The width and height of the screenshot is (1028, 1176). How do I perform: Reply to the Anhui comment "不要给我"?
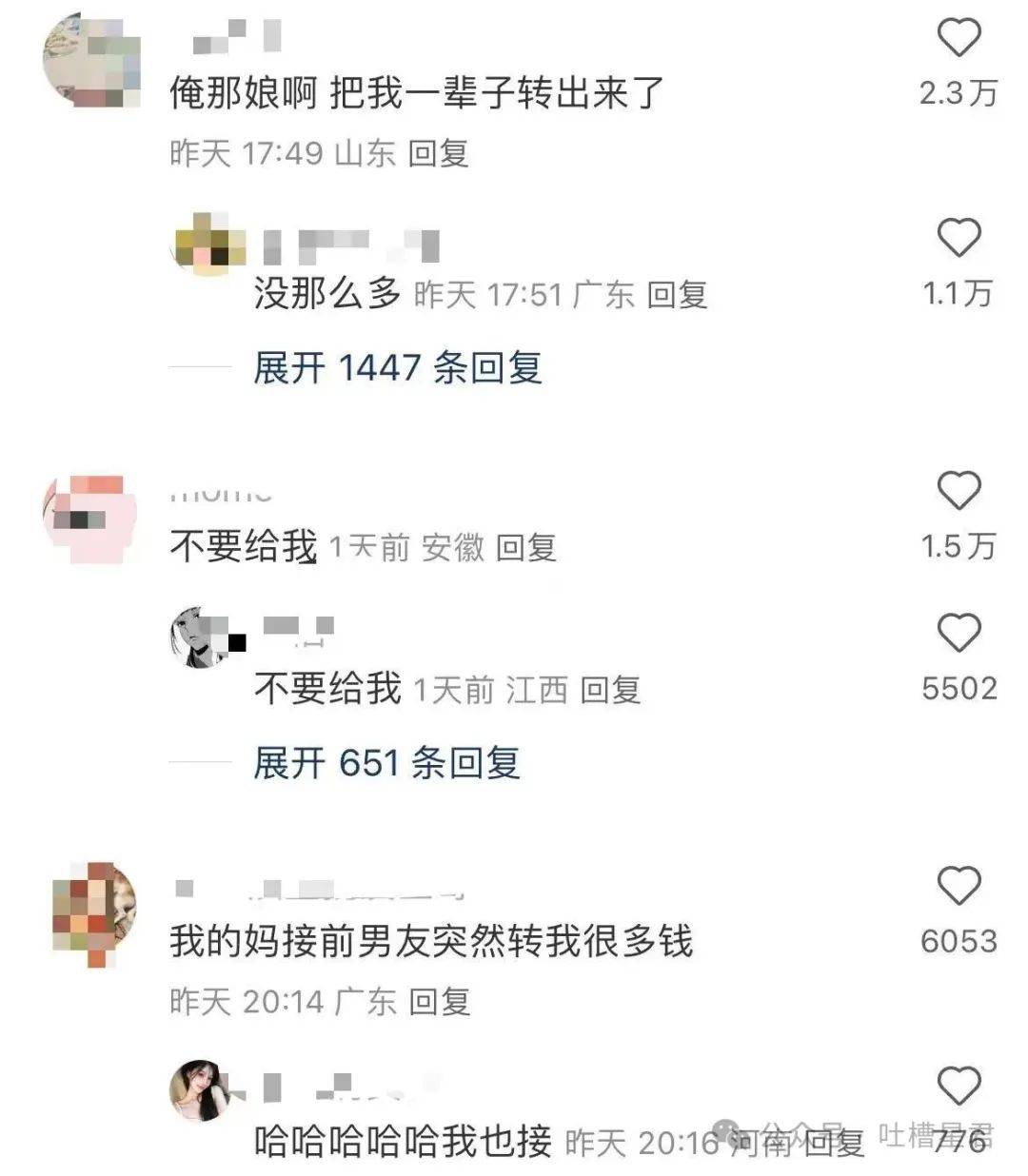pyautogui.click(x=526, y=547)
